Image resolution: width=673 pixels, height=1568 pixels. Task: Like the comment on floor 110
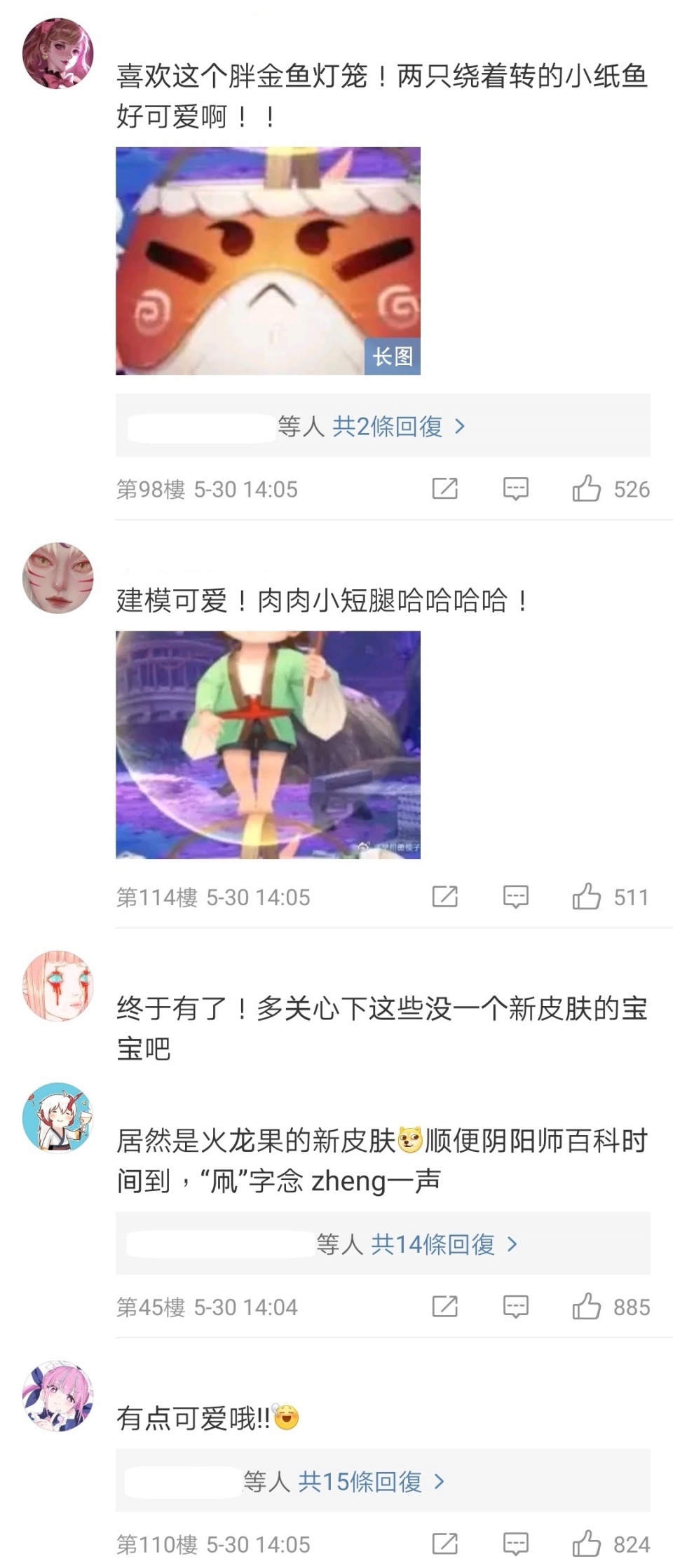(587, 1544)
